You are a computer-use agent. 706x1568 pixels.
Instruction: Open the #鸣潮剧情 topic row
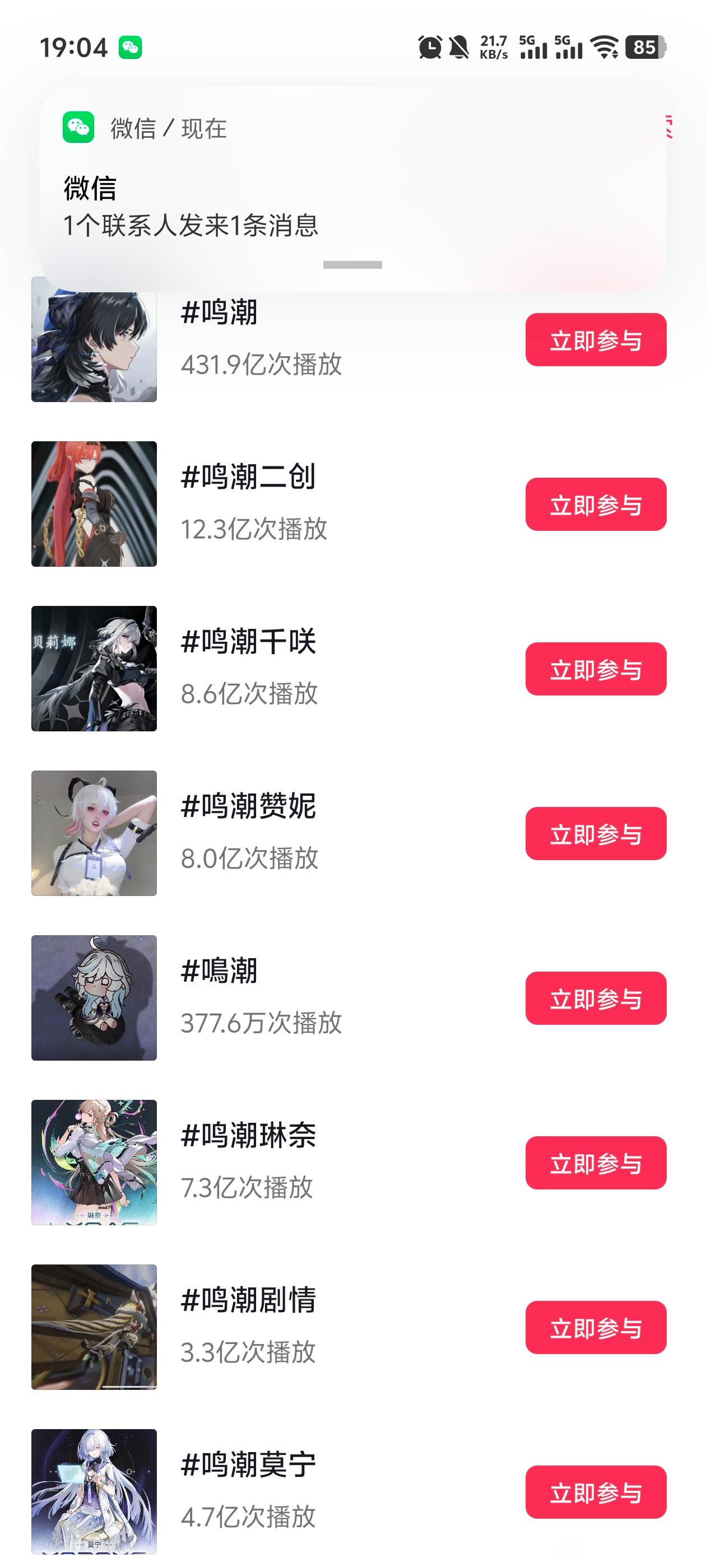[x=352, y=1328]
